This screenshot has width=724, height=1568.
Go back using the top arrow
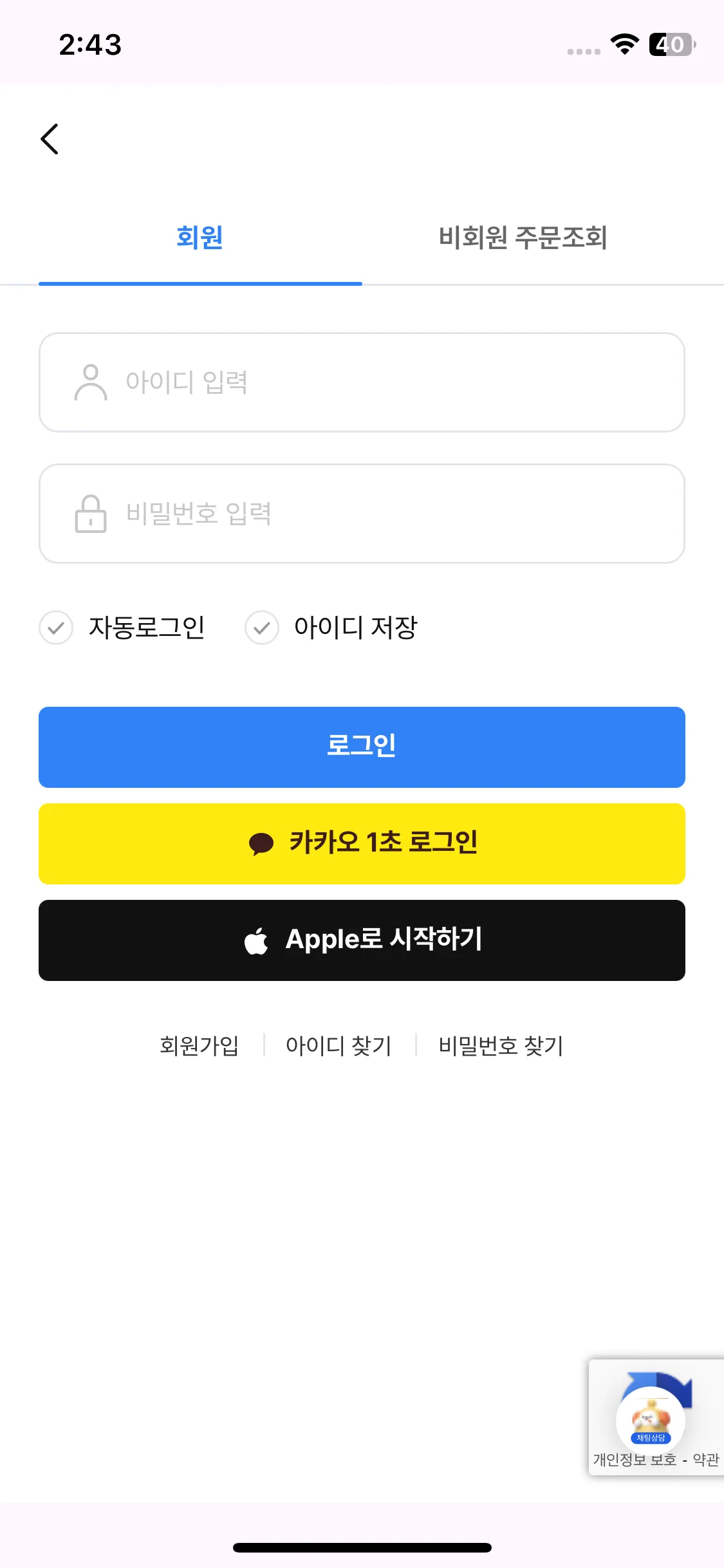pyautogui.click(x=50, y=139)
